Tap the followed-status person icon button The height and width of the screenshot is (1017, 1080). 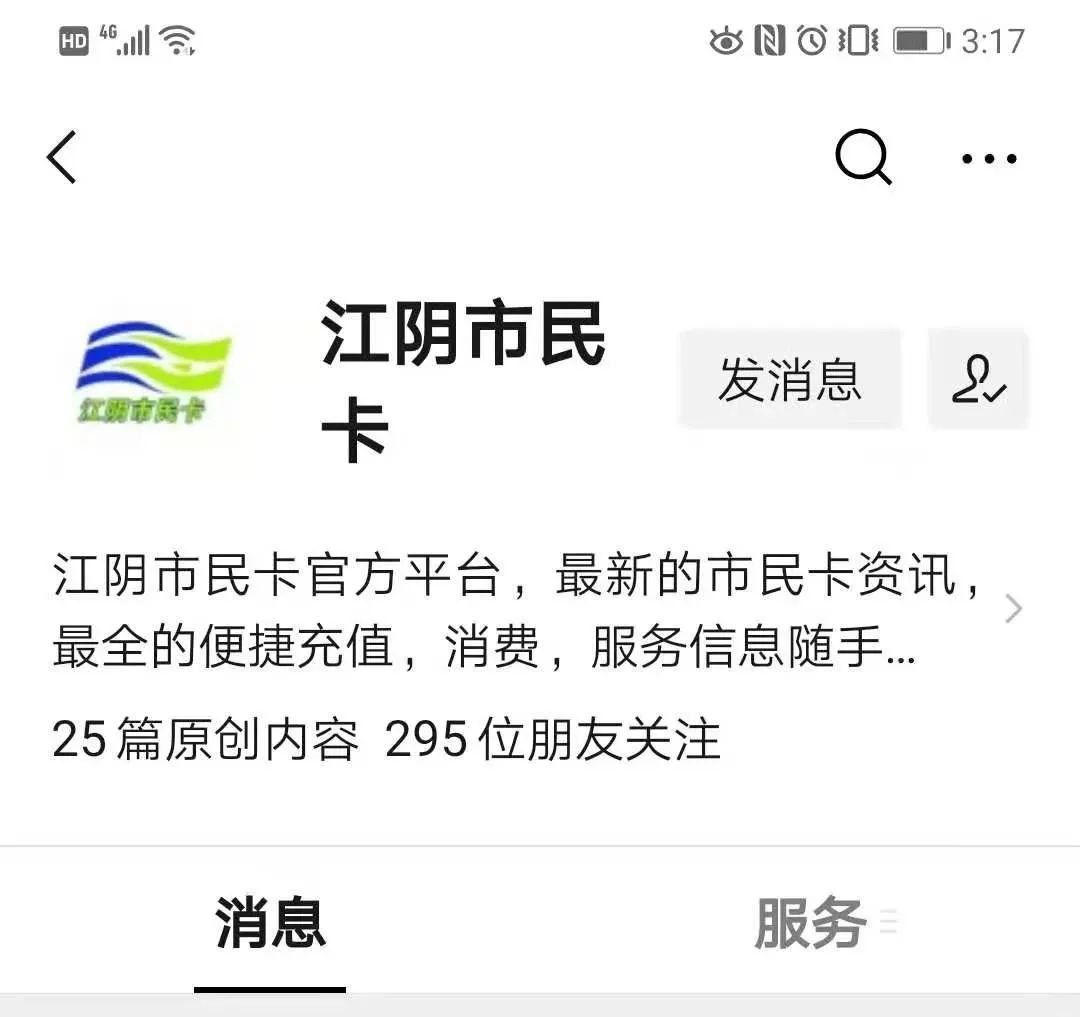[x=978, y=380]
